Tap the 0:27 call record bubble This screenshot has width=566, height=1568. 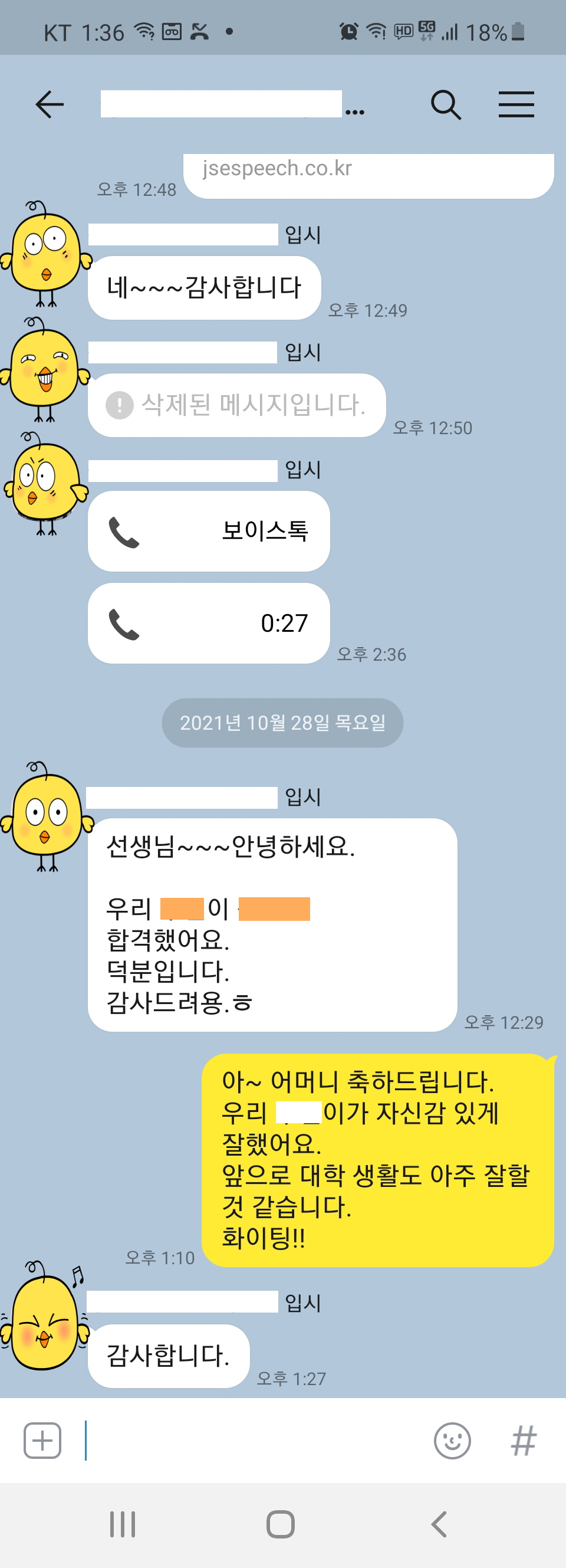point(209,624)
